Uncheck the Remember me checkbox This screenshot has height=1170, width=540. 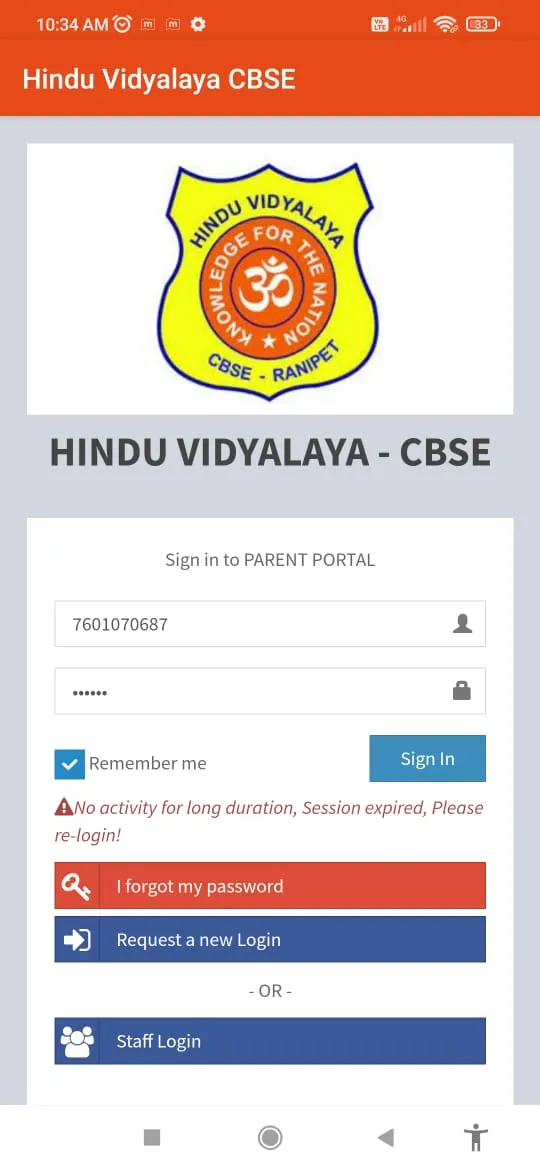(x=69, y=764)
